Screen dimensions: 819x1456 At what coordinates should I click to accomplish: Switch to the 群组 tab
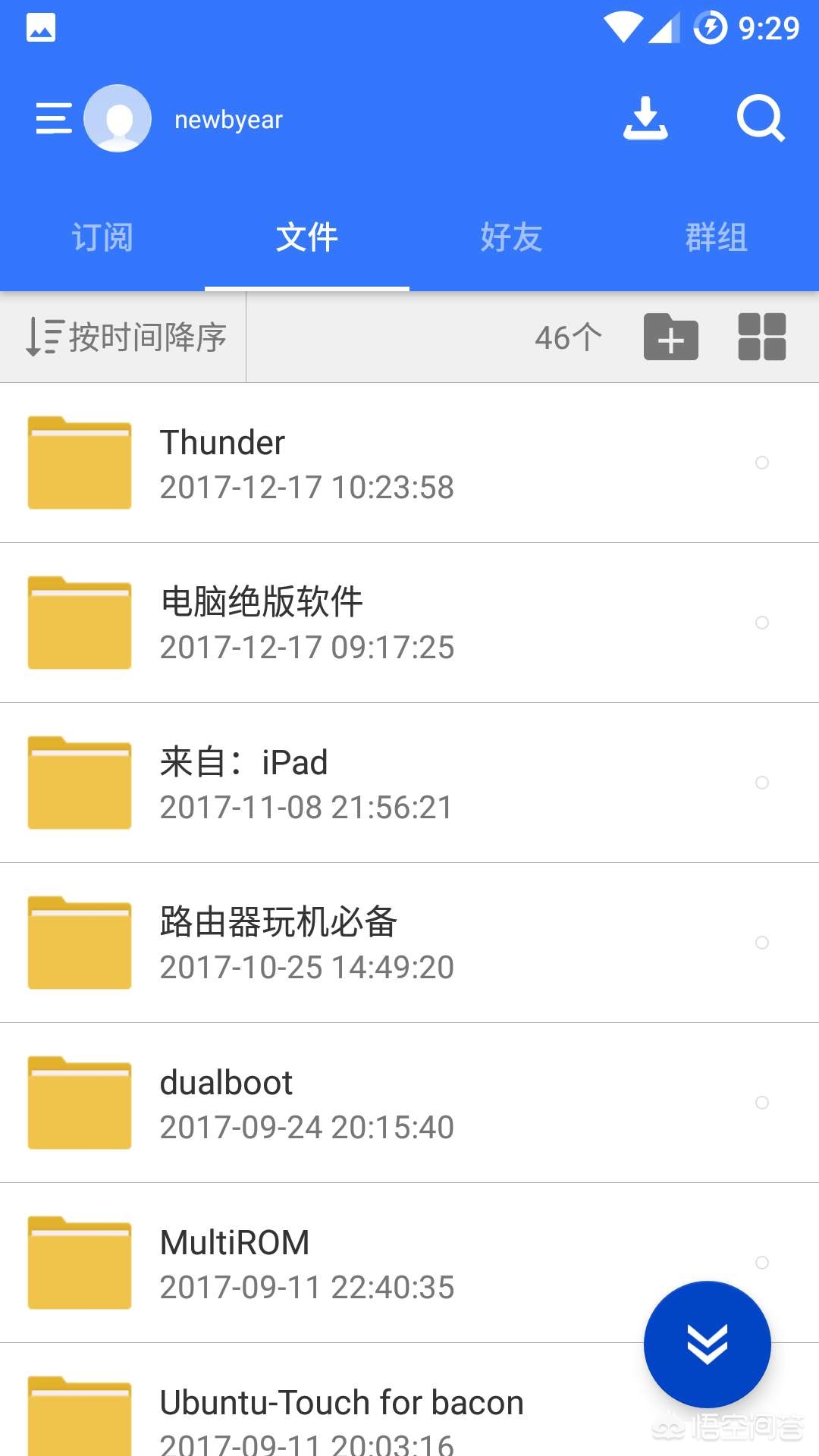717,237
